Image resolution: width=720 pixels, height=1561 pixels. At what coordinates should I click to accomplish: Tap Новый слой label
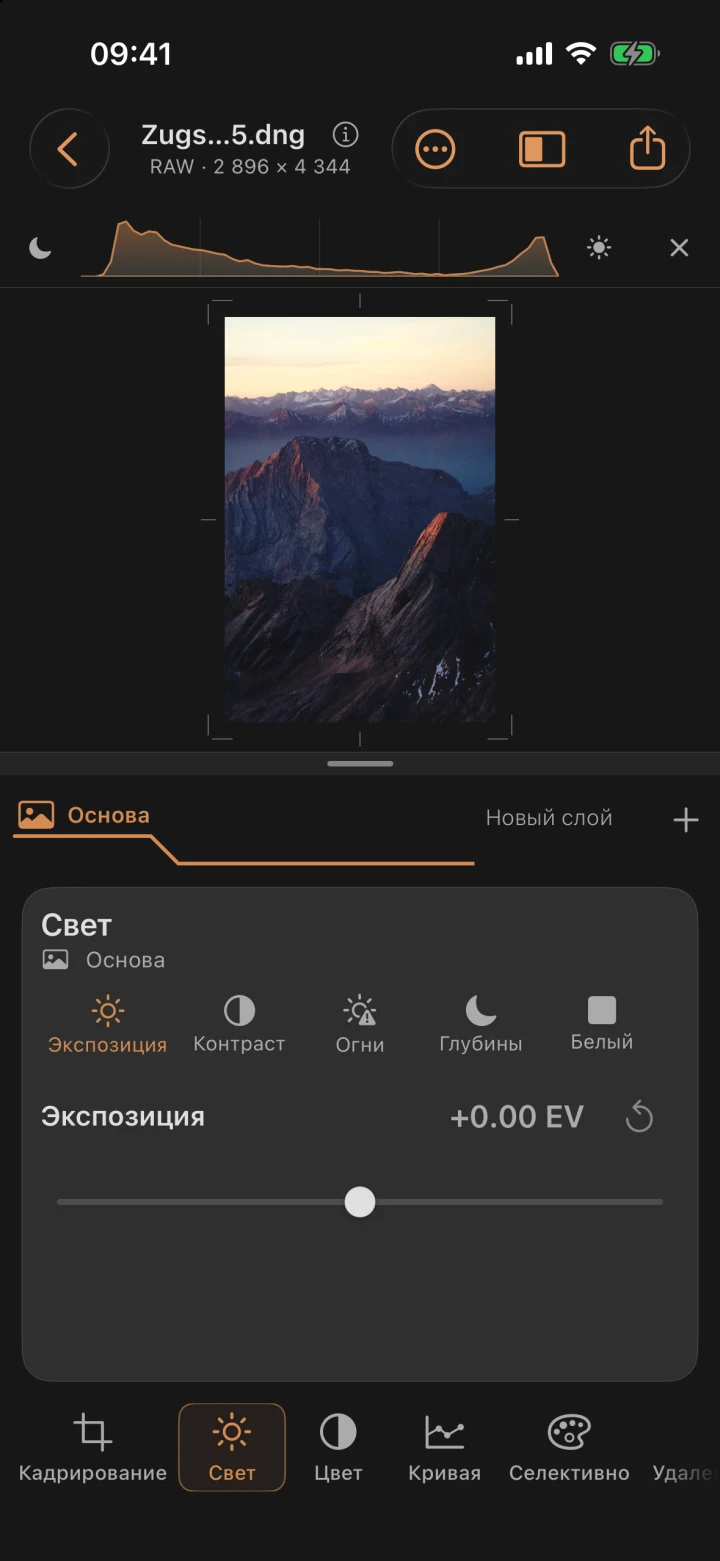(x=549, y=818)
